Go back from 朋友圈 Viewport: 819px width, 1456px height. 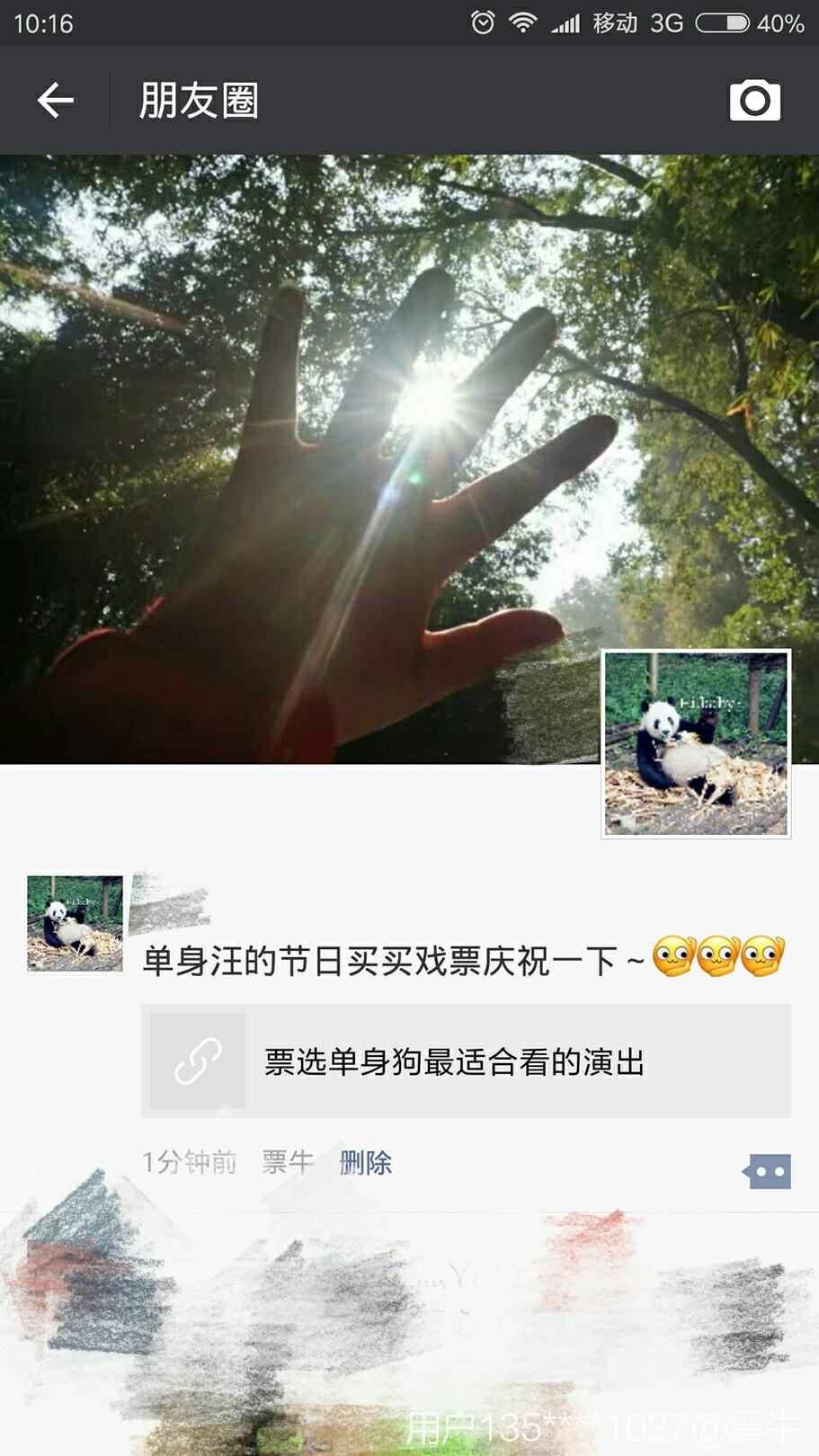tap(55, 100)
